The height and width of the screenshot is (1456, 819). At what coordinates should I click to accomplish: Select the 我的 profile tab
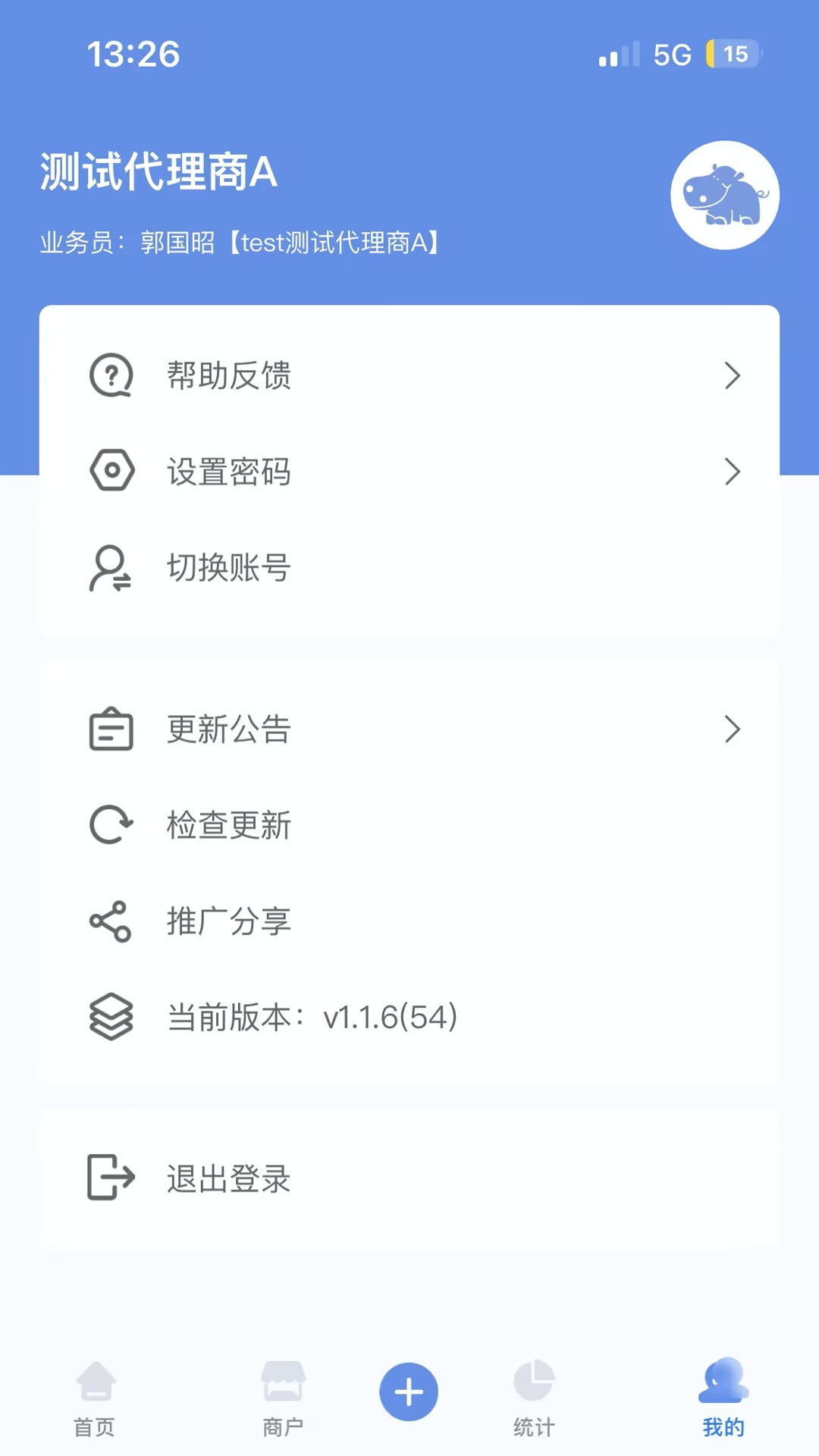pyautogui.click(x=722, y=1399)
